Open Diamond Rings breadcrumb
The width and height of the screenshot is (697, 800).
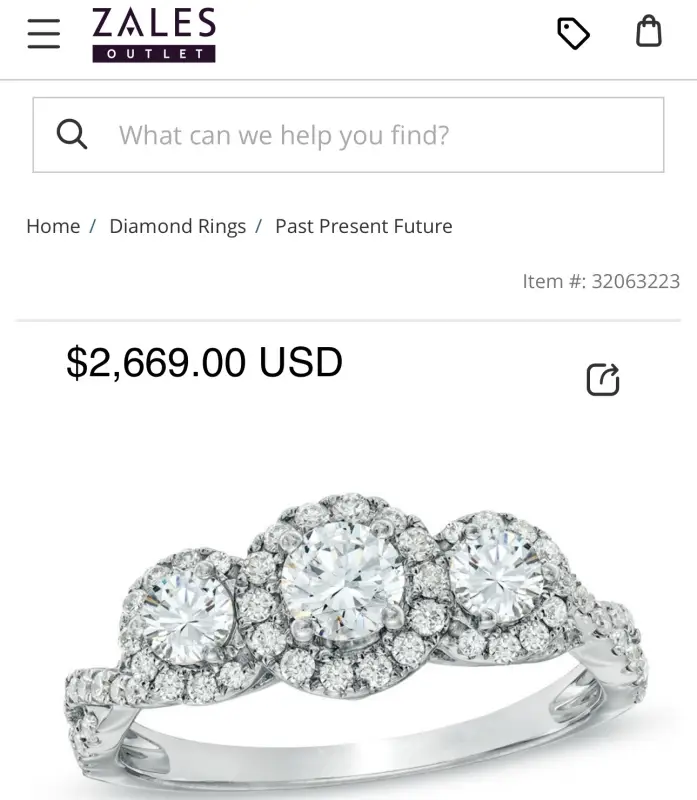(177, 226)
